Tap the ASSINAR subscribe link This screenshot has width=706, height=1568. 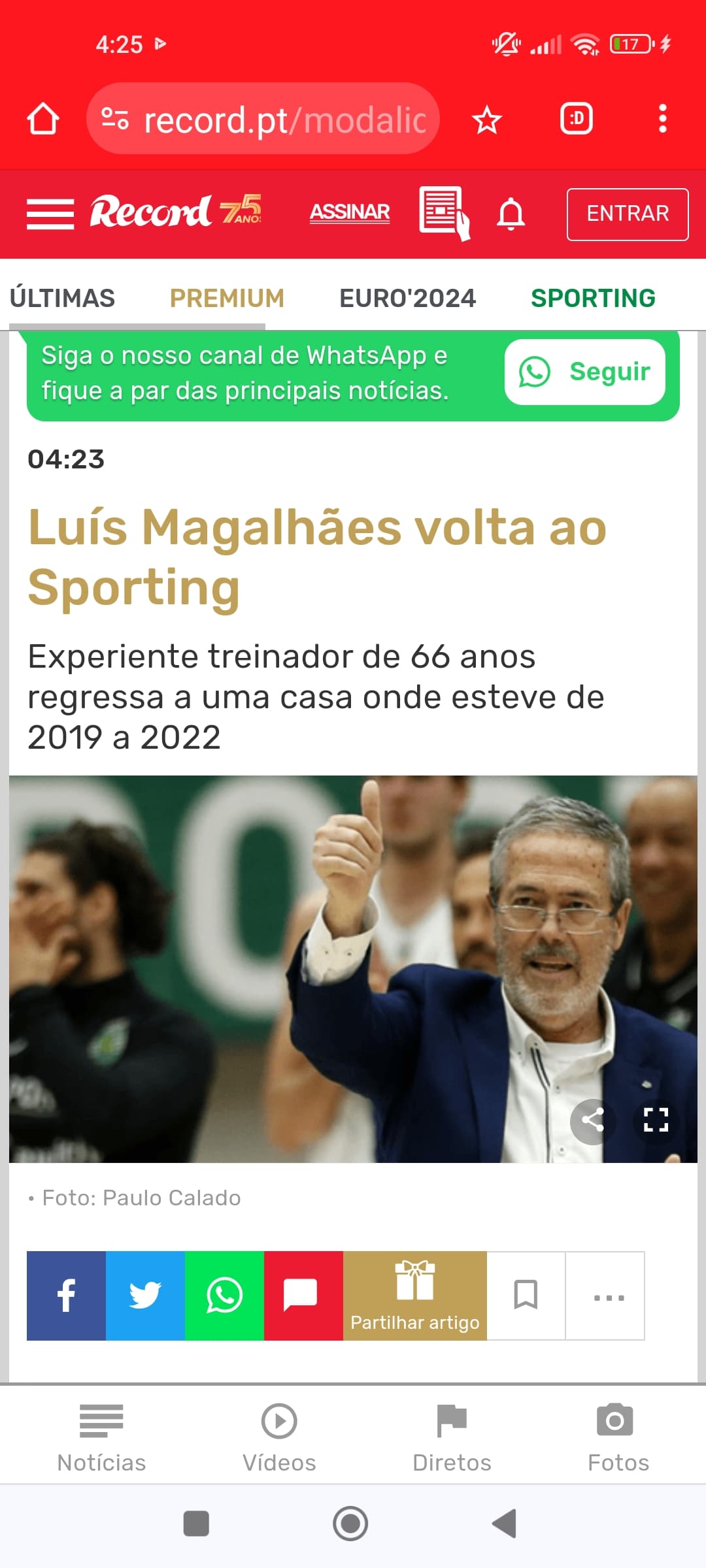[x=350, y=212]
